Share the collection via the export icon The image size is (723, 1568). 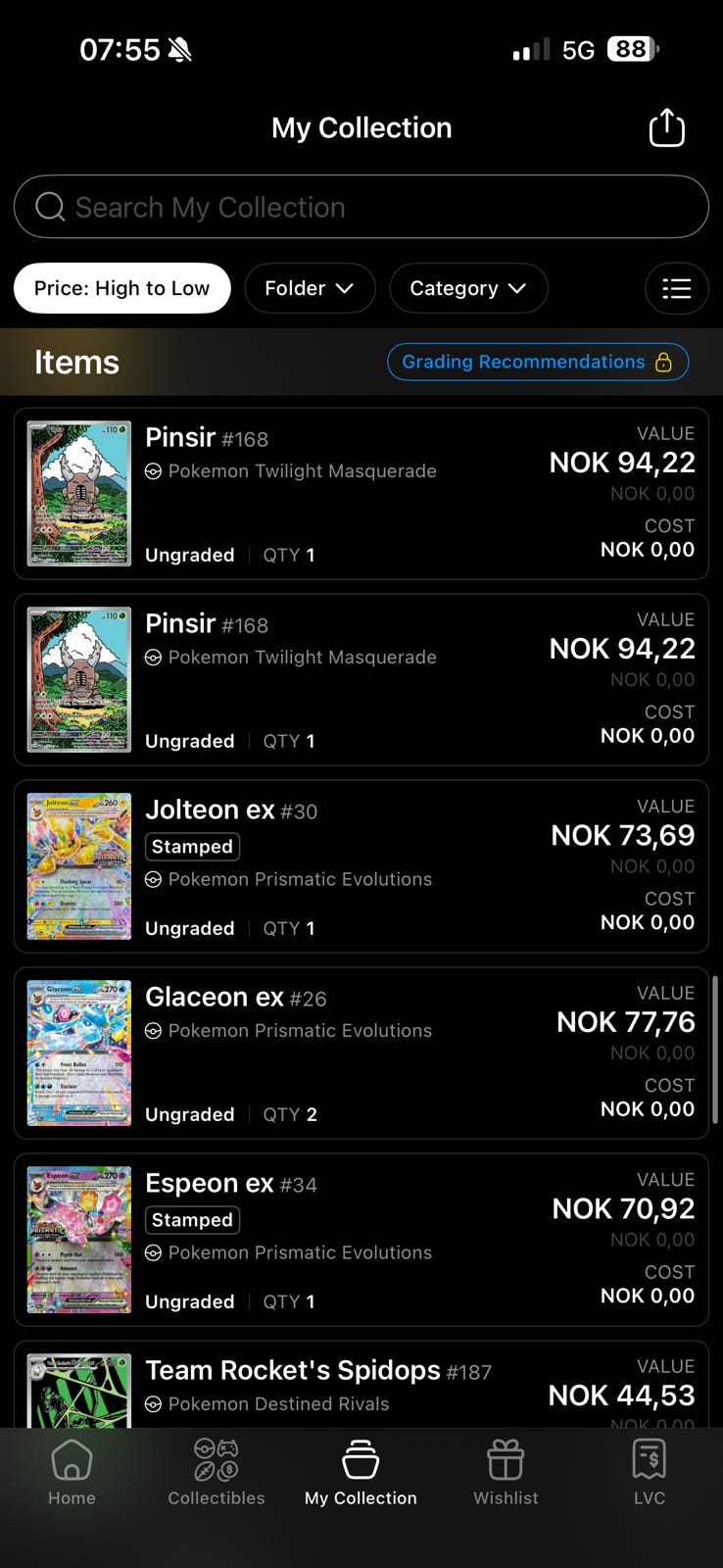pyautogui.click(x=666, y=128)
